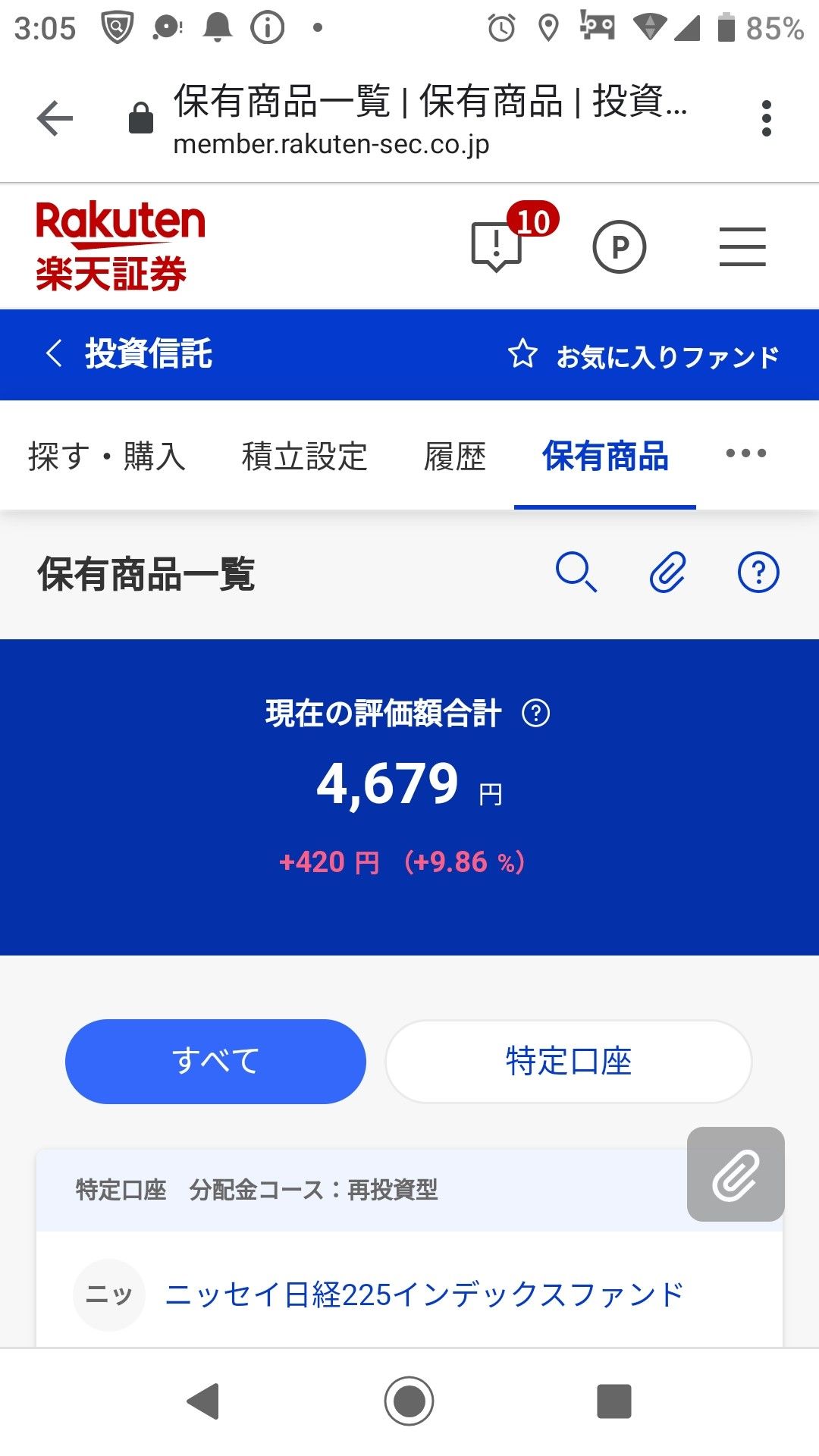
Task: Open the help icon beside 保有商品一覧
Action: [x=758, y=573]
